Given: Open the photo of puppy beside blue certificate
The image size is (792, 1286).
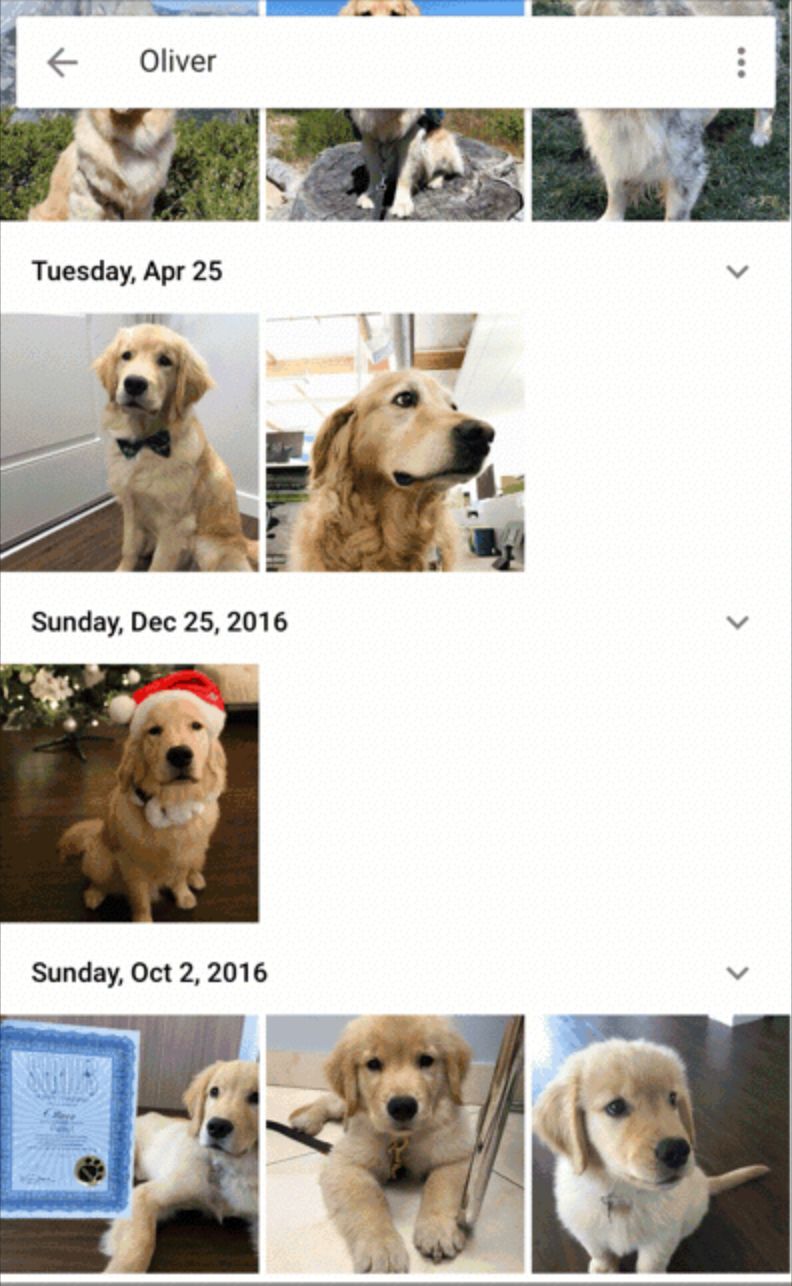Looking at the screenshot, I should [x=129, y=1144].
